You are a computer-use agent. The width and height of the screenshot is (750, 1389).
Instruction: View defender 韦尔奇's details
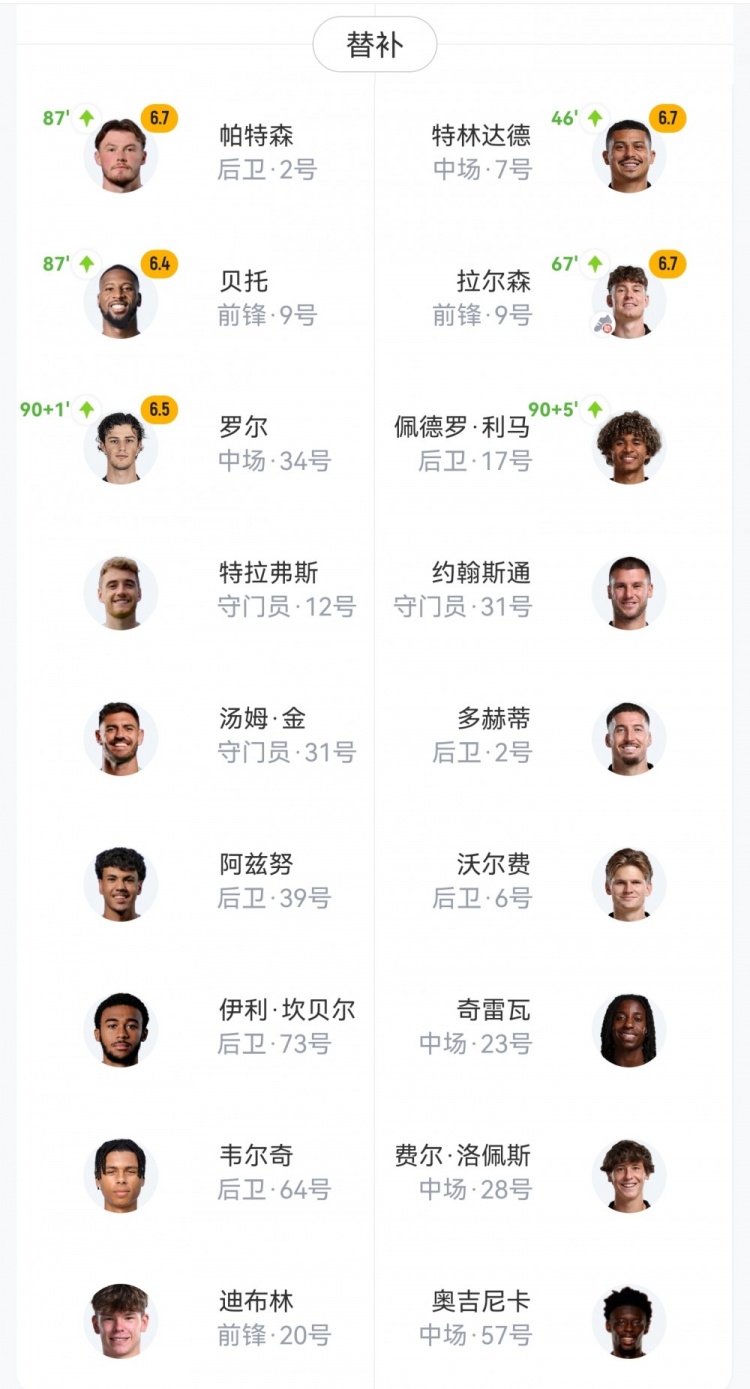coord(256,1158)
